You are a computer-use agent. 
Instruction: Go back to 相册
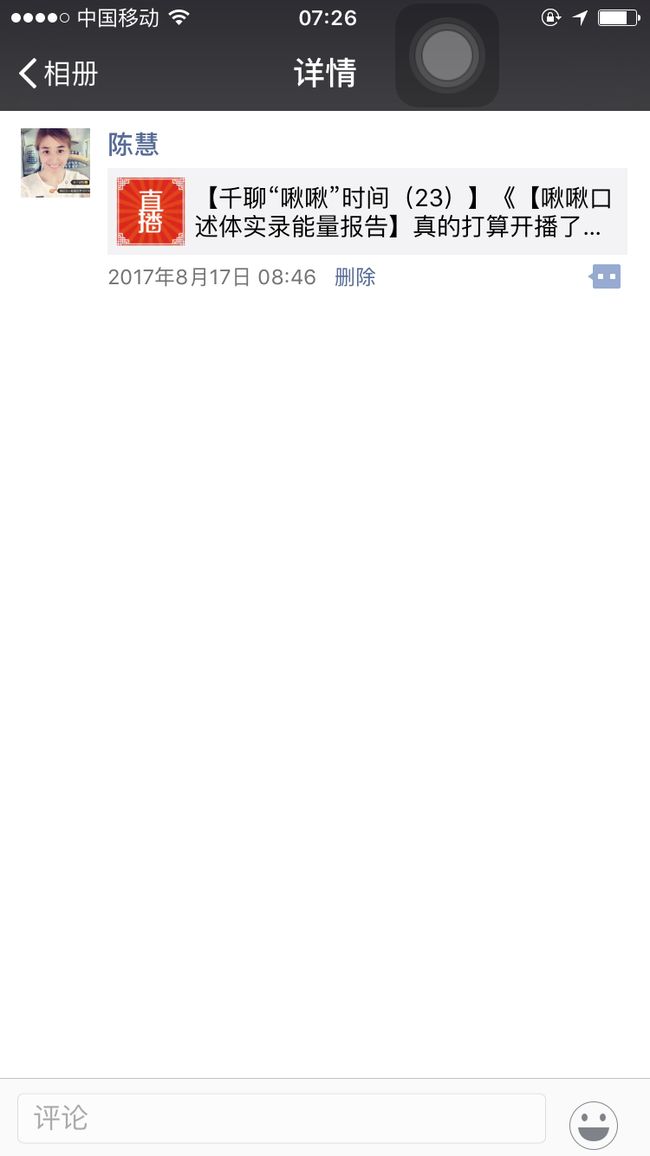(x=58, y=73)
